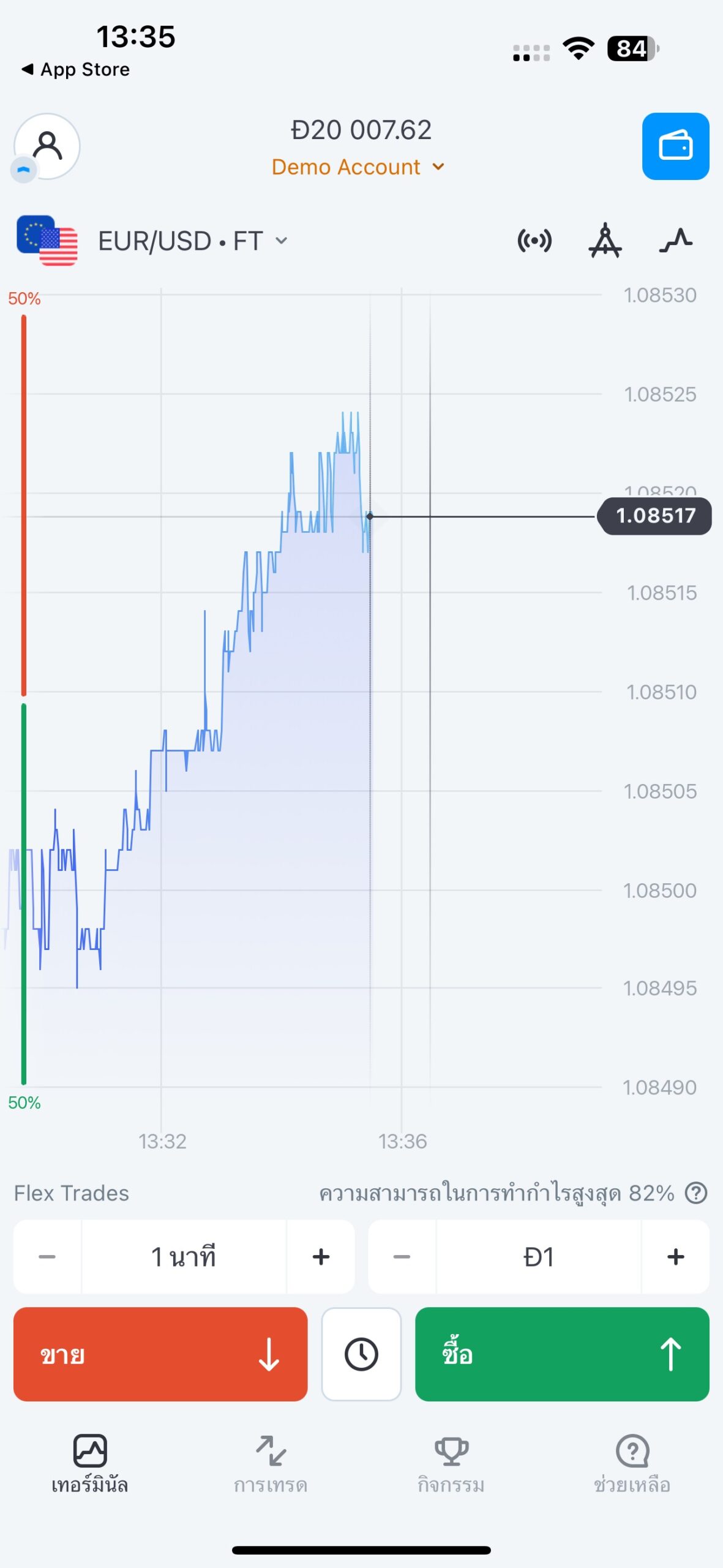Viewport: 723px width, 1568px height.
Task: Tap the 1 นาที duration field
Action: click(184, 1257)
